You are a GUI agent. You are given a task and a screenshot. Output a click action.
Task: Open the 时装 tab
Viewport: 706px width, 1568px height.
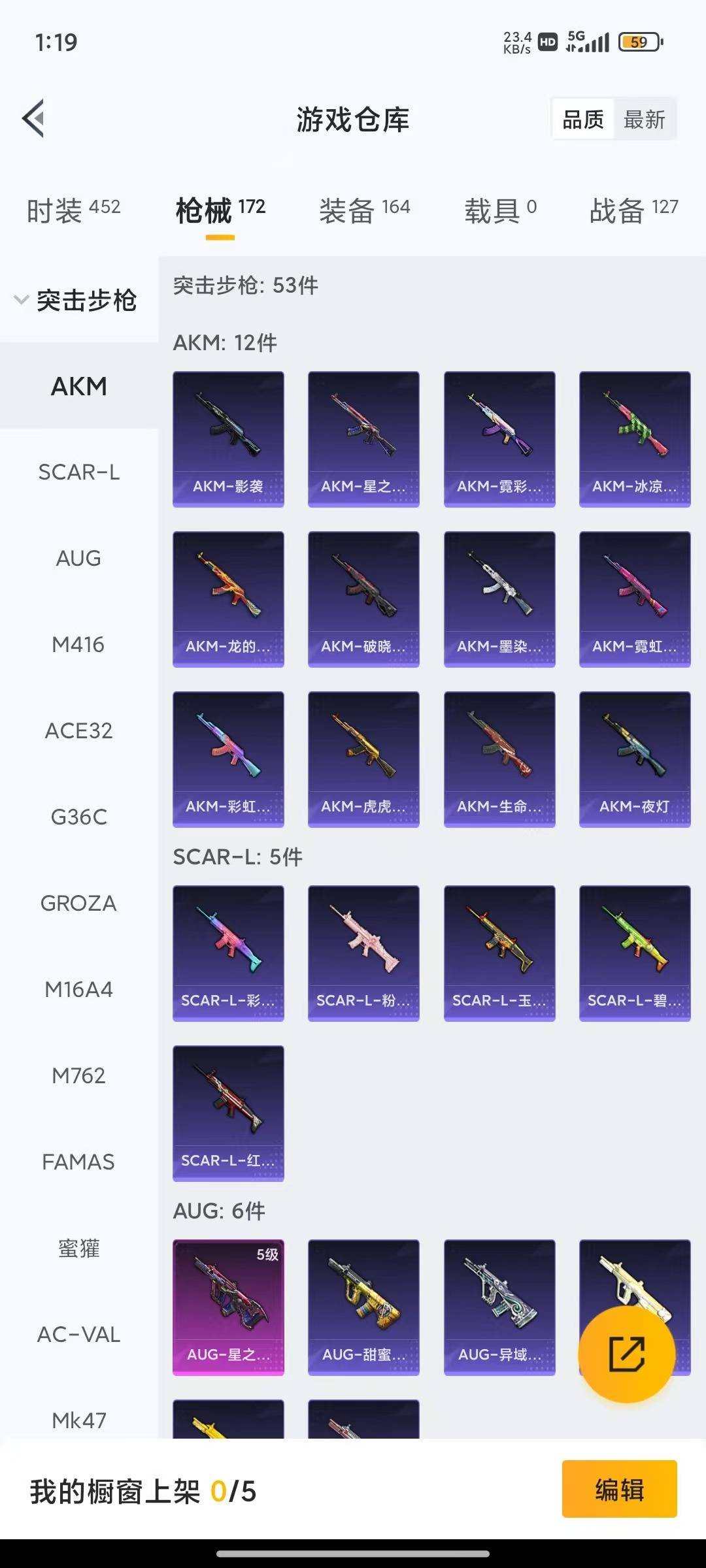(73, 210)
